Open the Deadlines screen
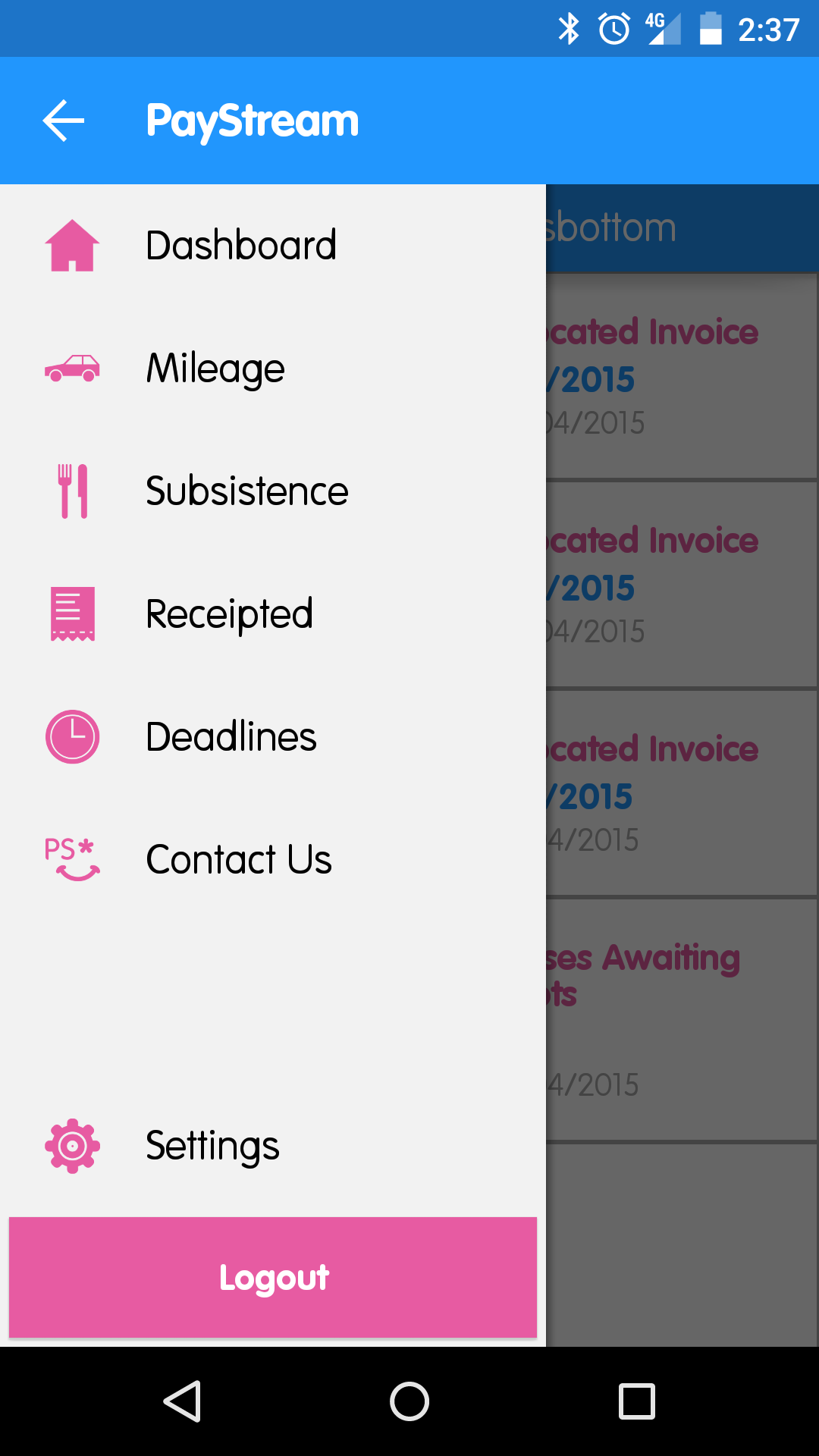The width and height of the screenshot is (819, 1456). tap(231, 736)
